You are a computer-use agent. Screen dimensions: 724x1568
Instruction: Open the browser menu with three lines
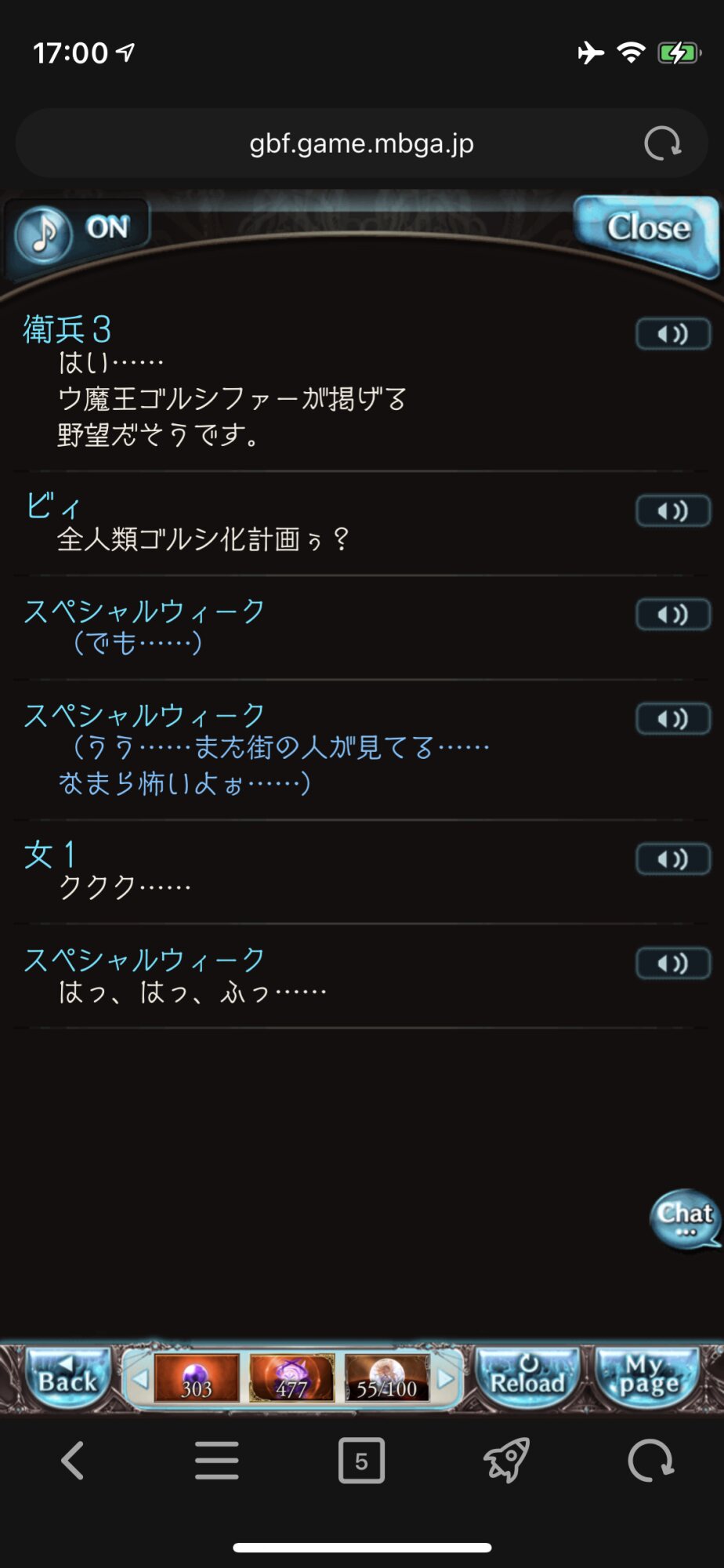coord(217,1461)
